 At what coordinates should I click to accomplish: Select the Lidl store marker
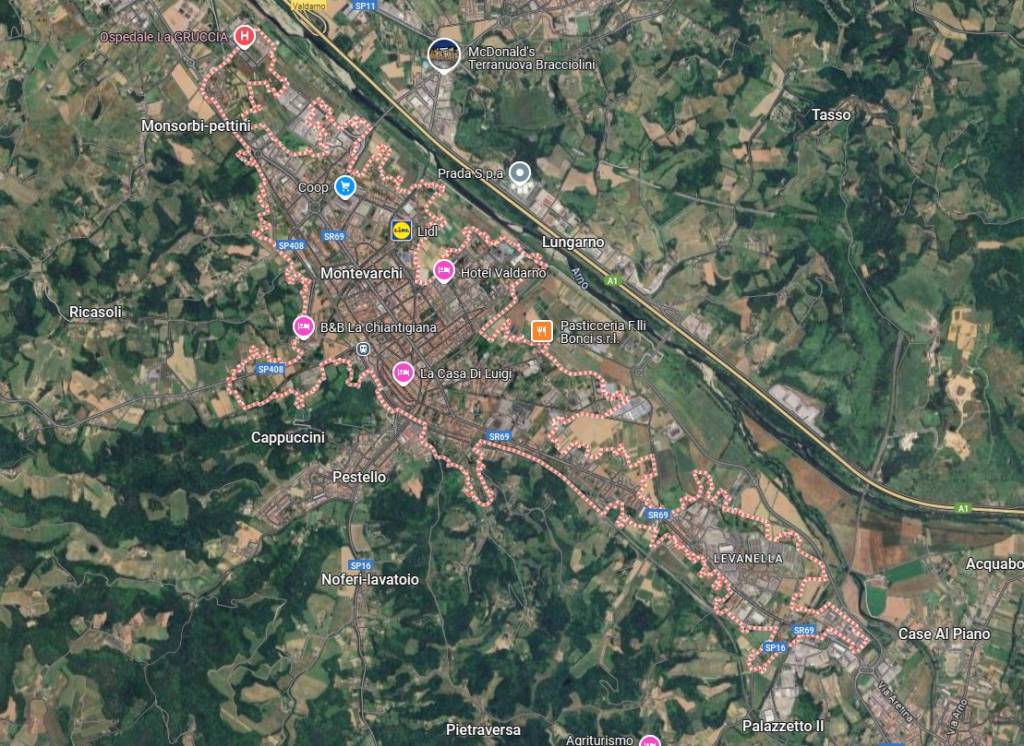pyautogui.click(x=401, y=230)
